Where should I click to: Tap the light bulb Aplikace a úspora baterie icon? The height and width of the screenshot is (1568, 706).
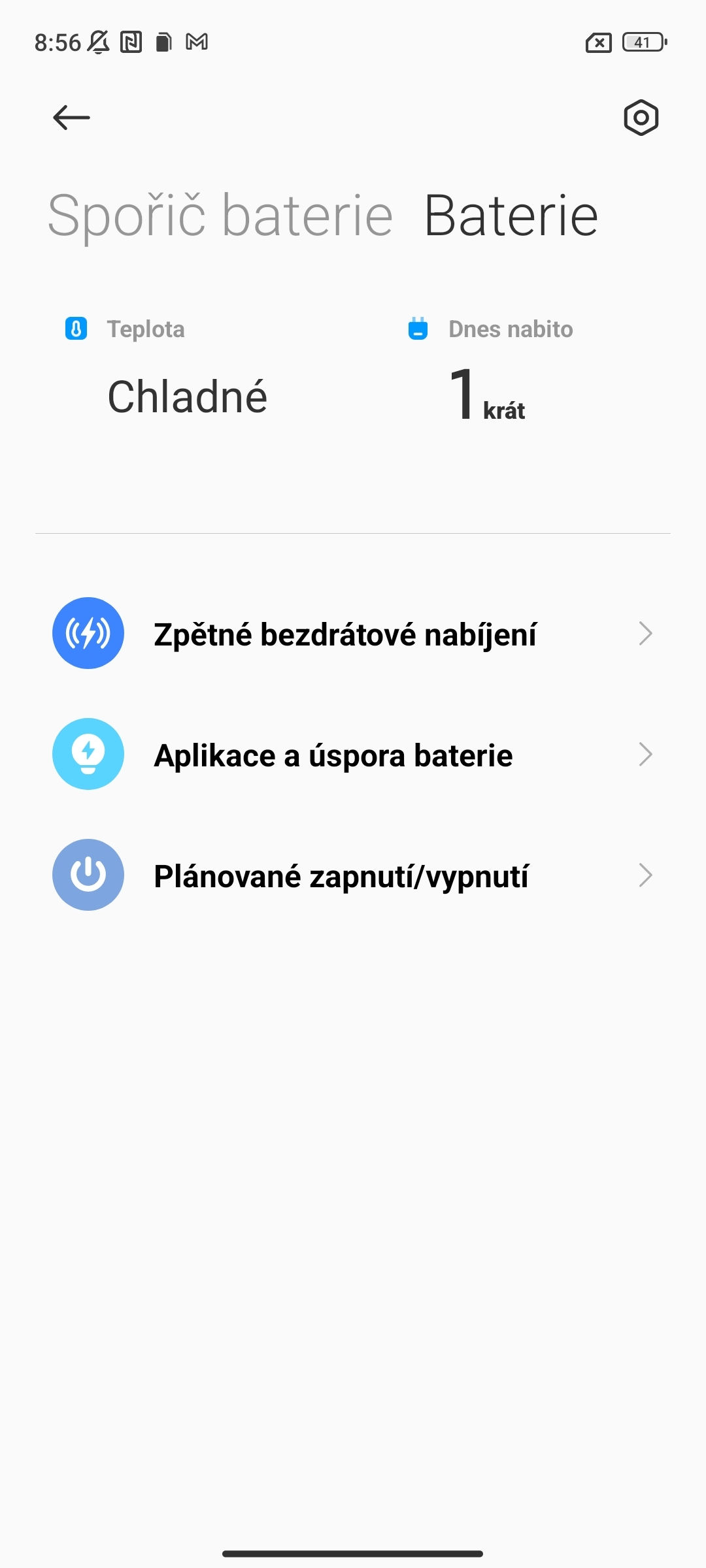click(x=88, y=754)
